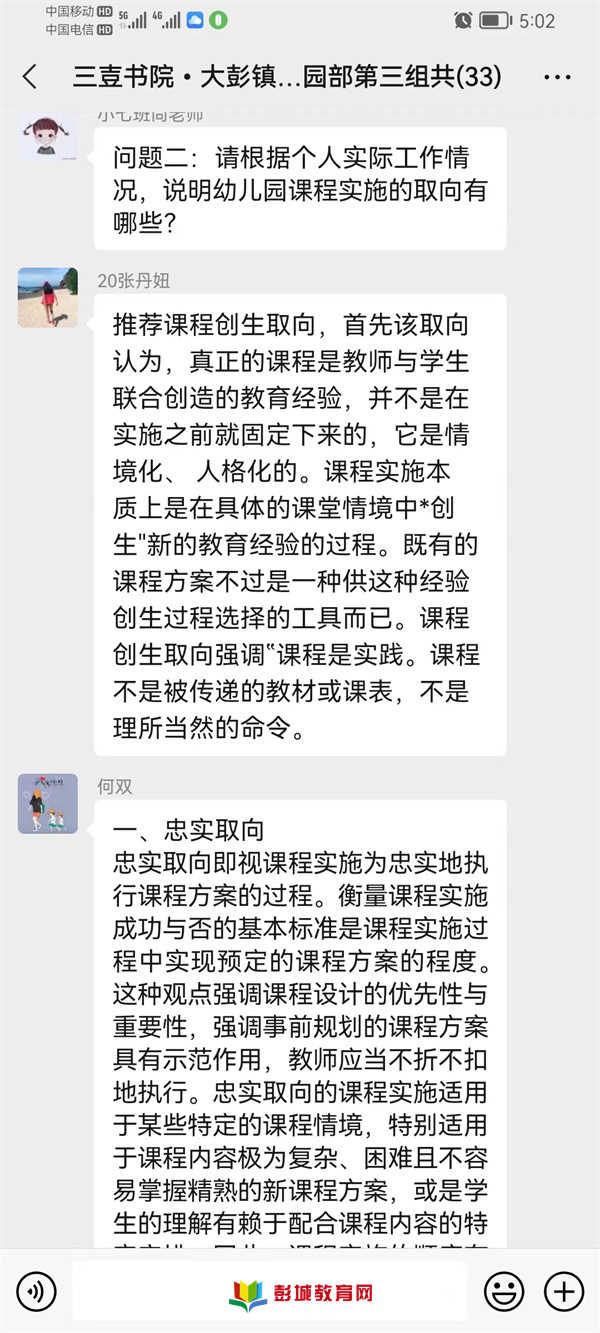Image resolution: width=600 pixels, height=1333 pixels.
Task: Tap the message input field
Action: pyautogui.click(x=270, y=1291)
